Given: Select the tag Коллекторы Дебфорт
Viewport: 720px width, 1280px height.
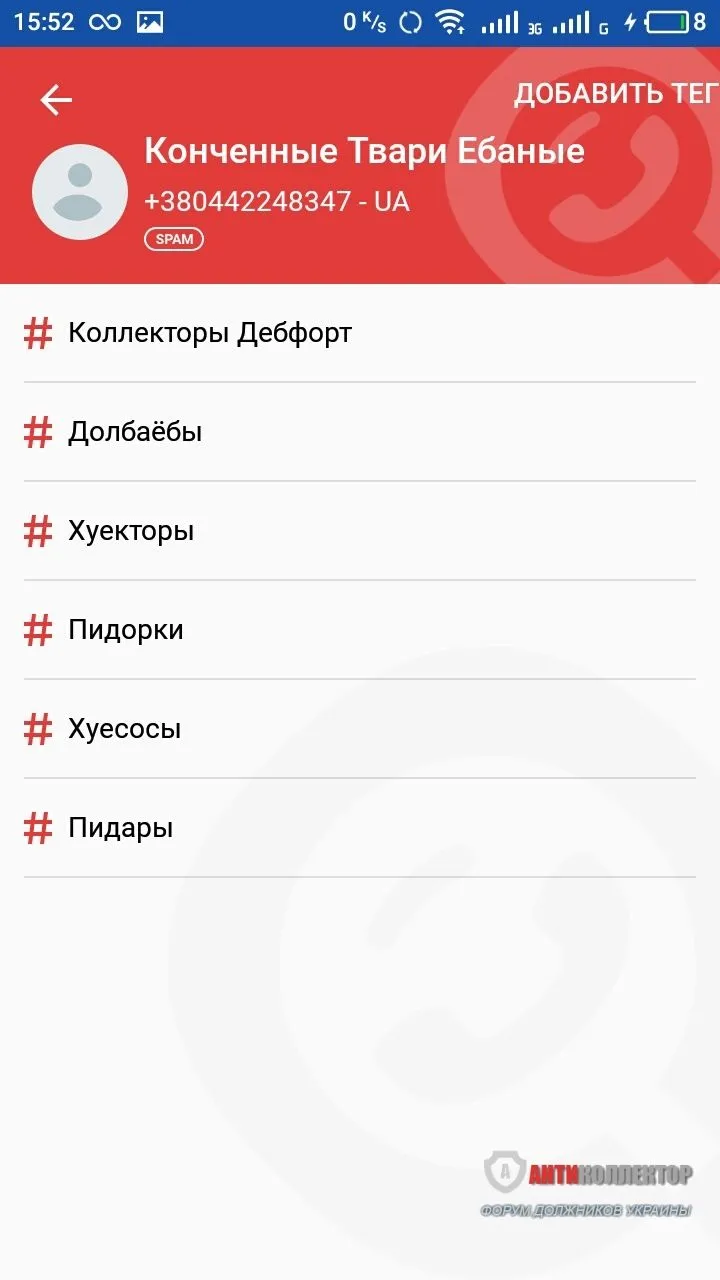Looking at the screenshot, I should (210, 332).
